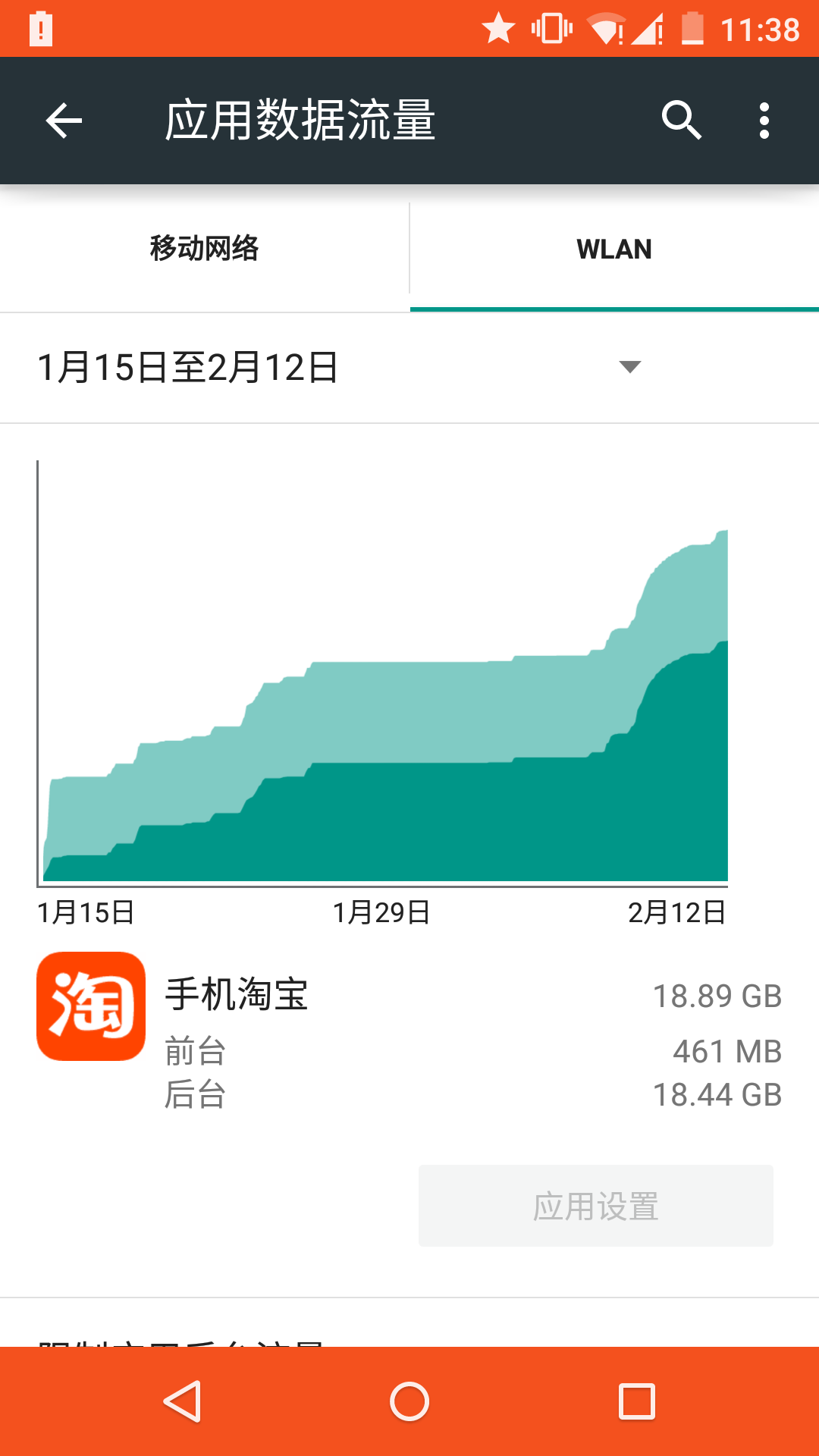The image size is (819, 1456).
Task: Tap the system home button
Action: point(409,1401)
